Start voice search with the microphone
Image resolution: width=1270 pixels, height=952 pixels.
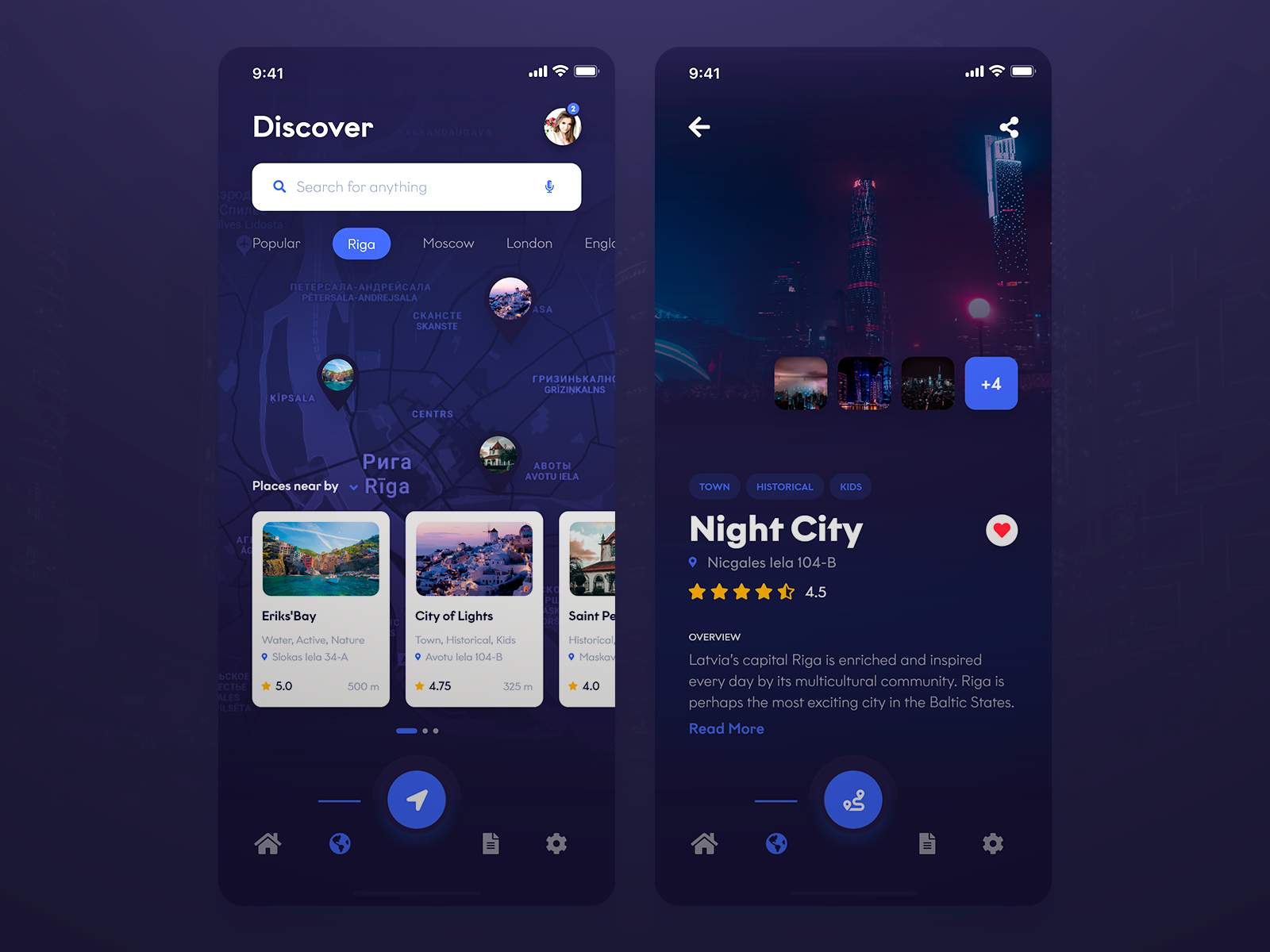tap(549, 187)
